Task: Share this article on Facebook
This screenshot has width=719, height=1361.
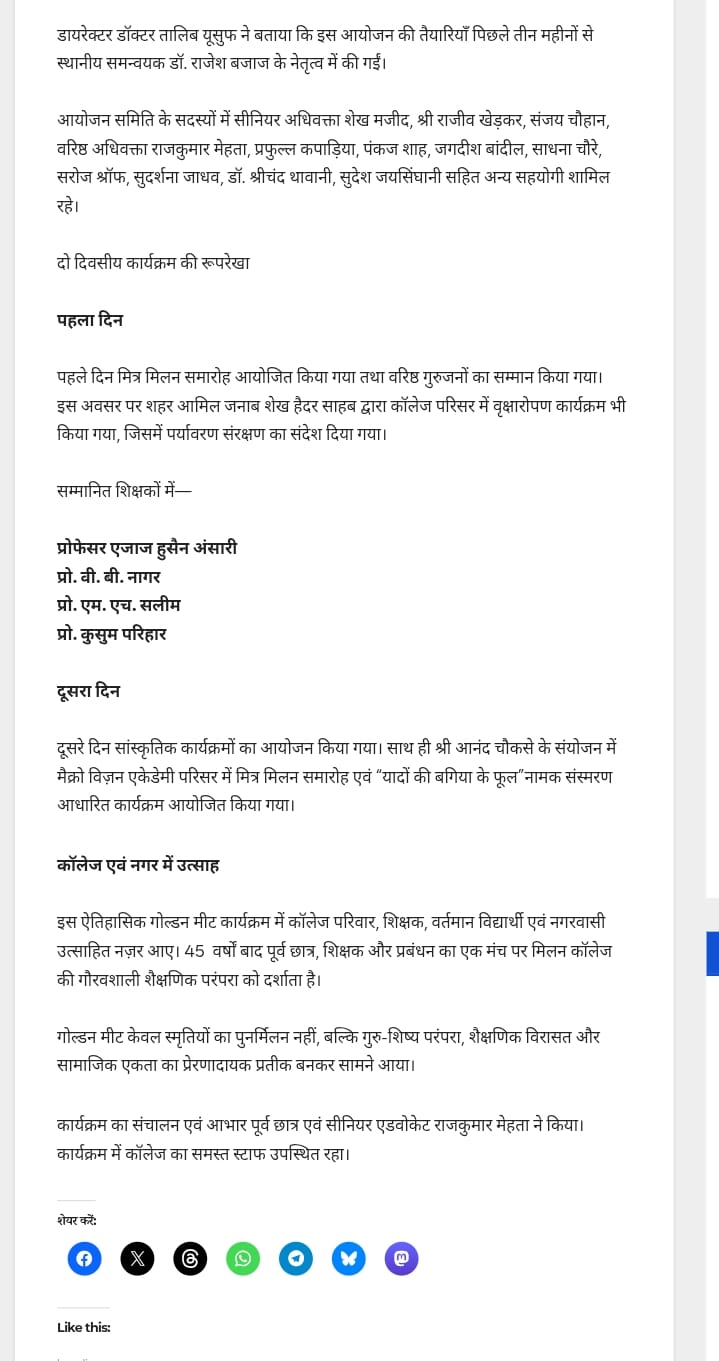Action: [84, 1258]
